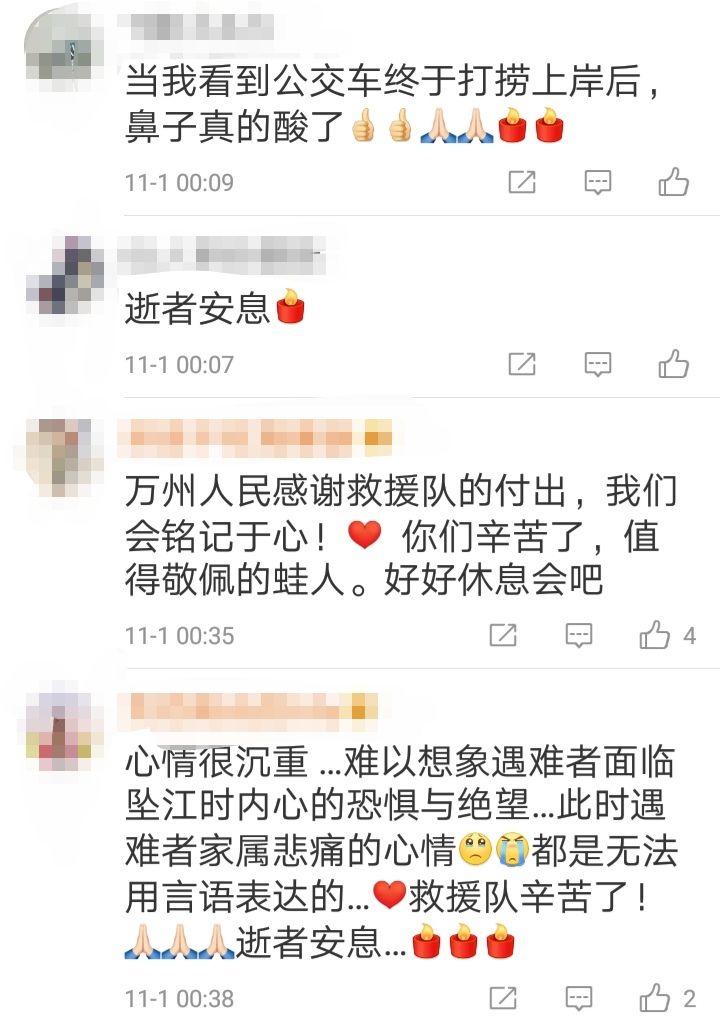Repost the comment posted at 11-1 00:09
The height and width of the screenshot is (1024, 720).
point(522,182)
